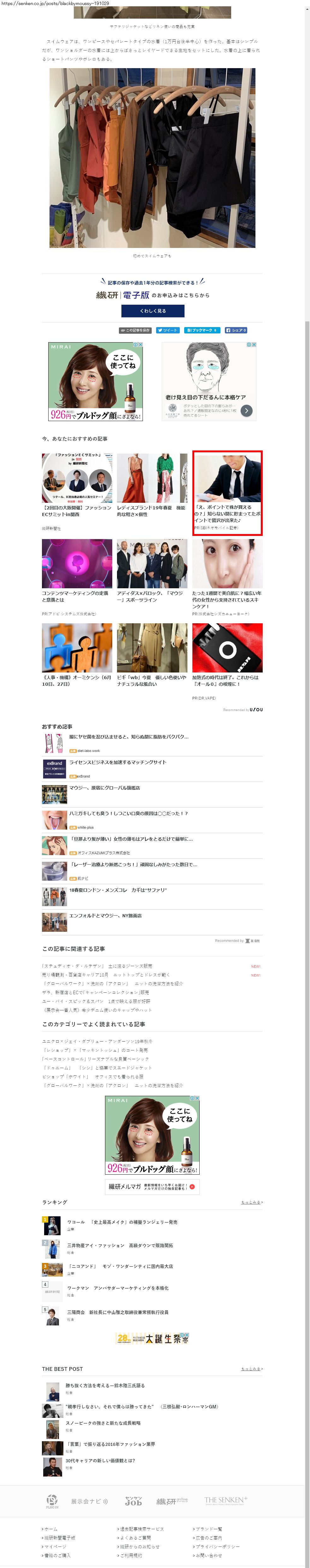Share the article on Facebook シェア
This screenshot has height=1568, width=310.
(236, 330)
